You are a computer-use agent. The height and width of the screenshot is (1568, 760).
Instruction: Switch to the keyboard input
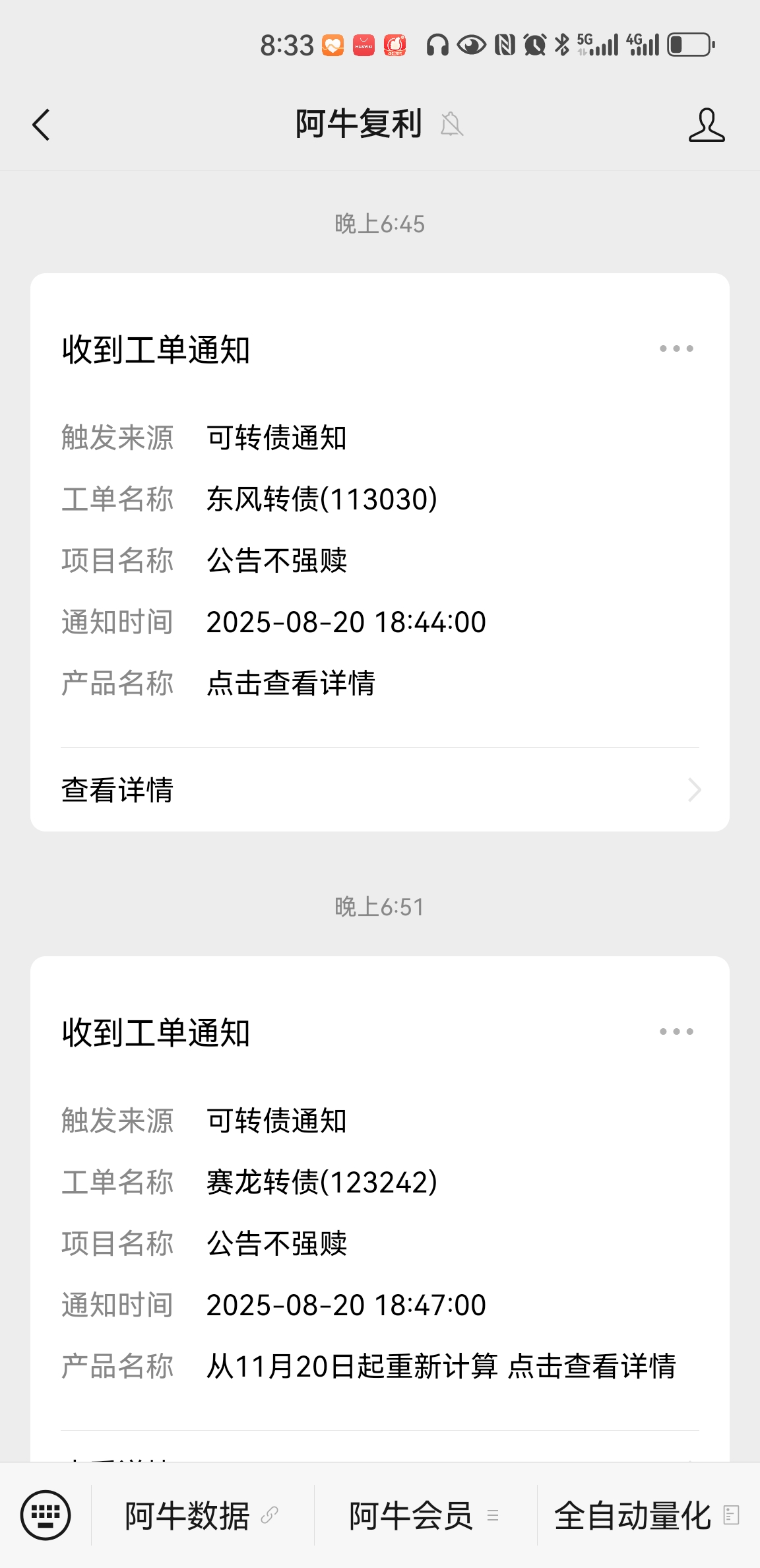pyautogui.click(x=46, y=1515)
